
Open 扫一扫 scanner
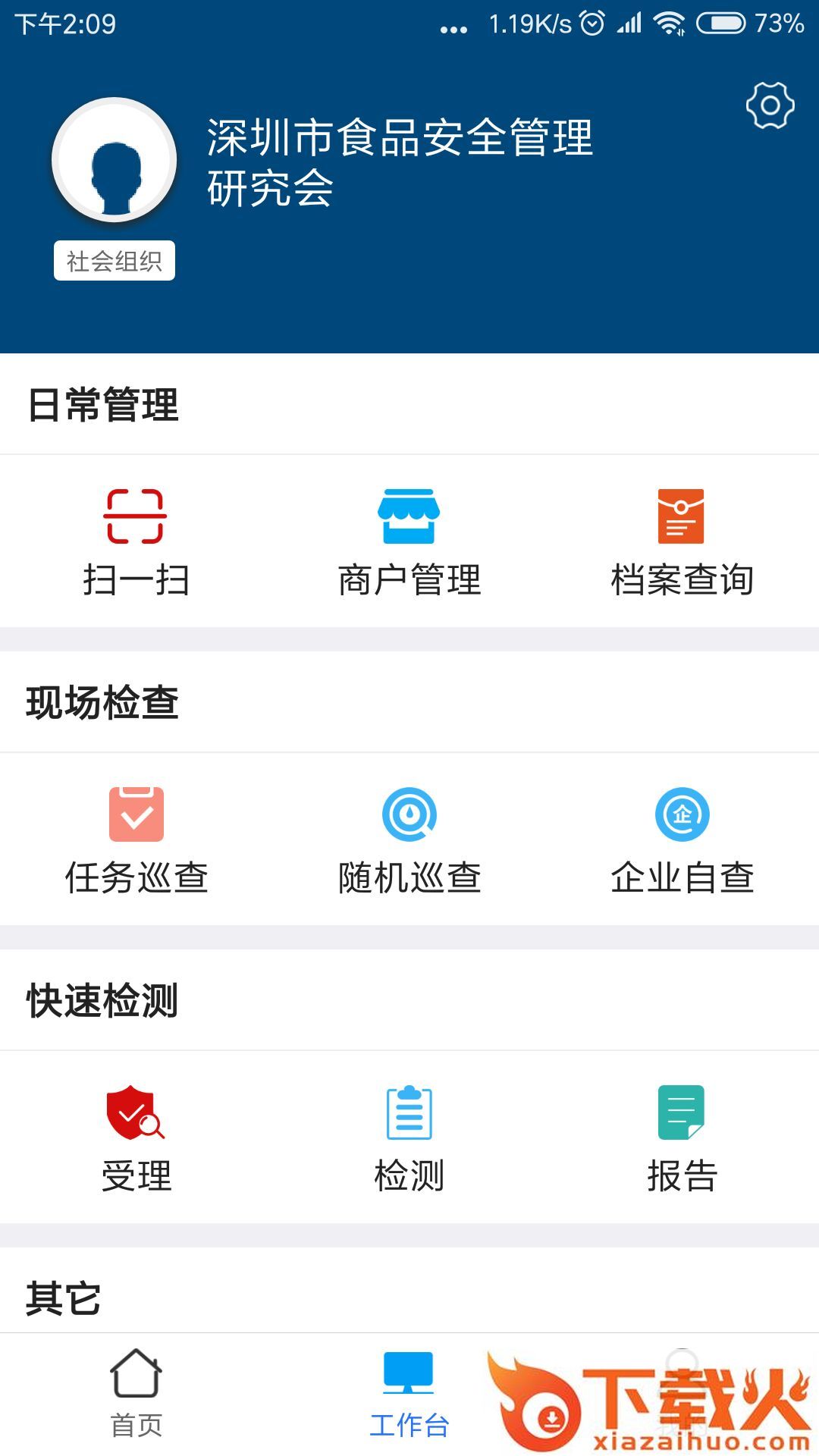(x=136, y=541)
